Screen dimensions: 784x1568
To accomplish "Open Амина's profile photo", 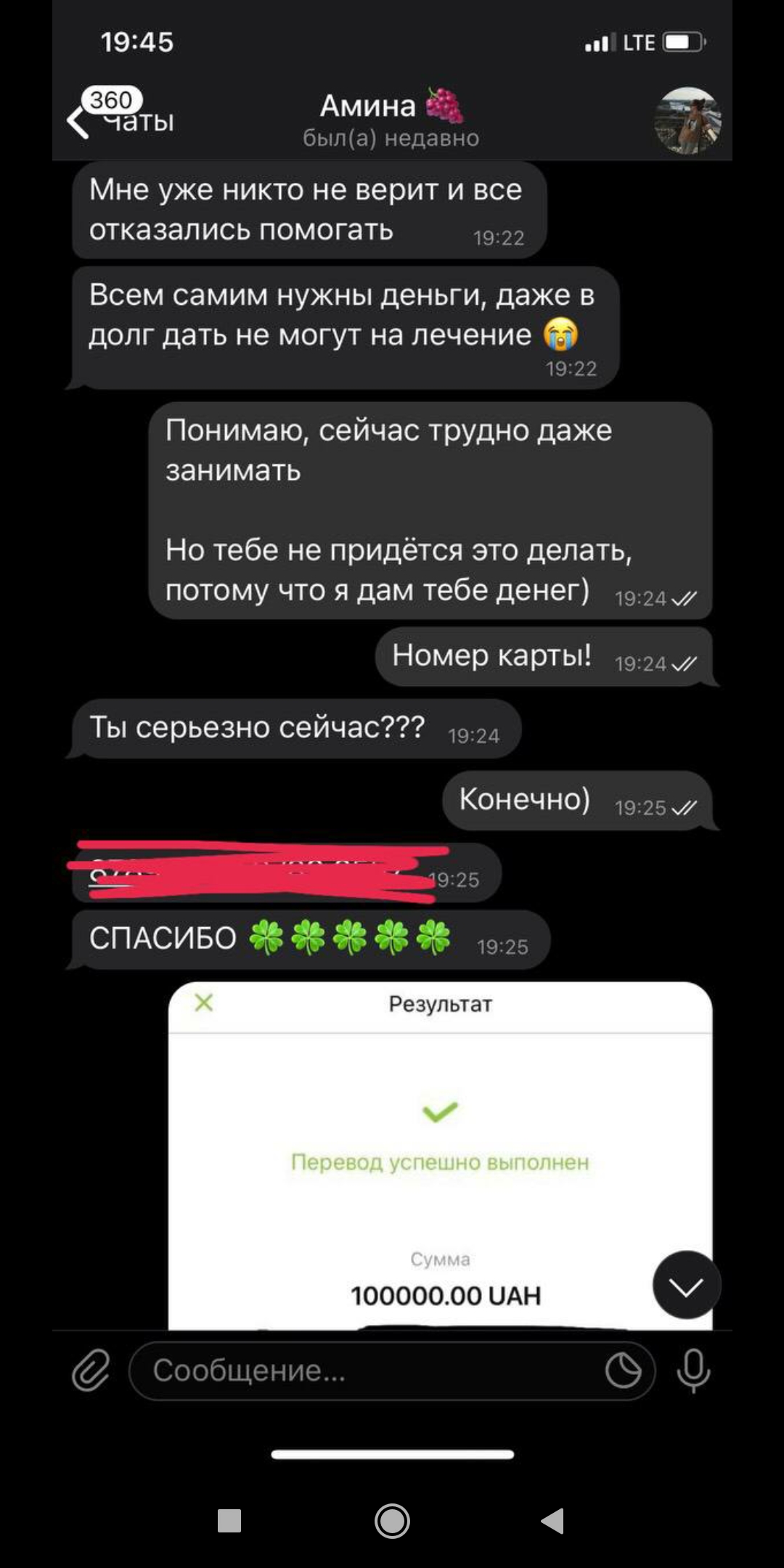I will 687,121.
